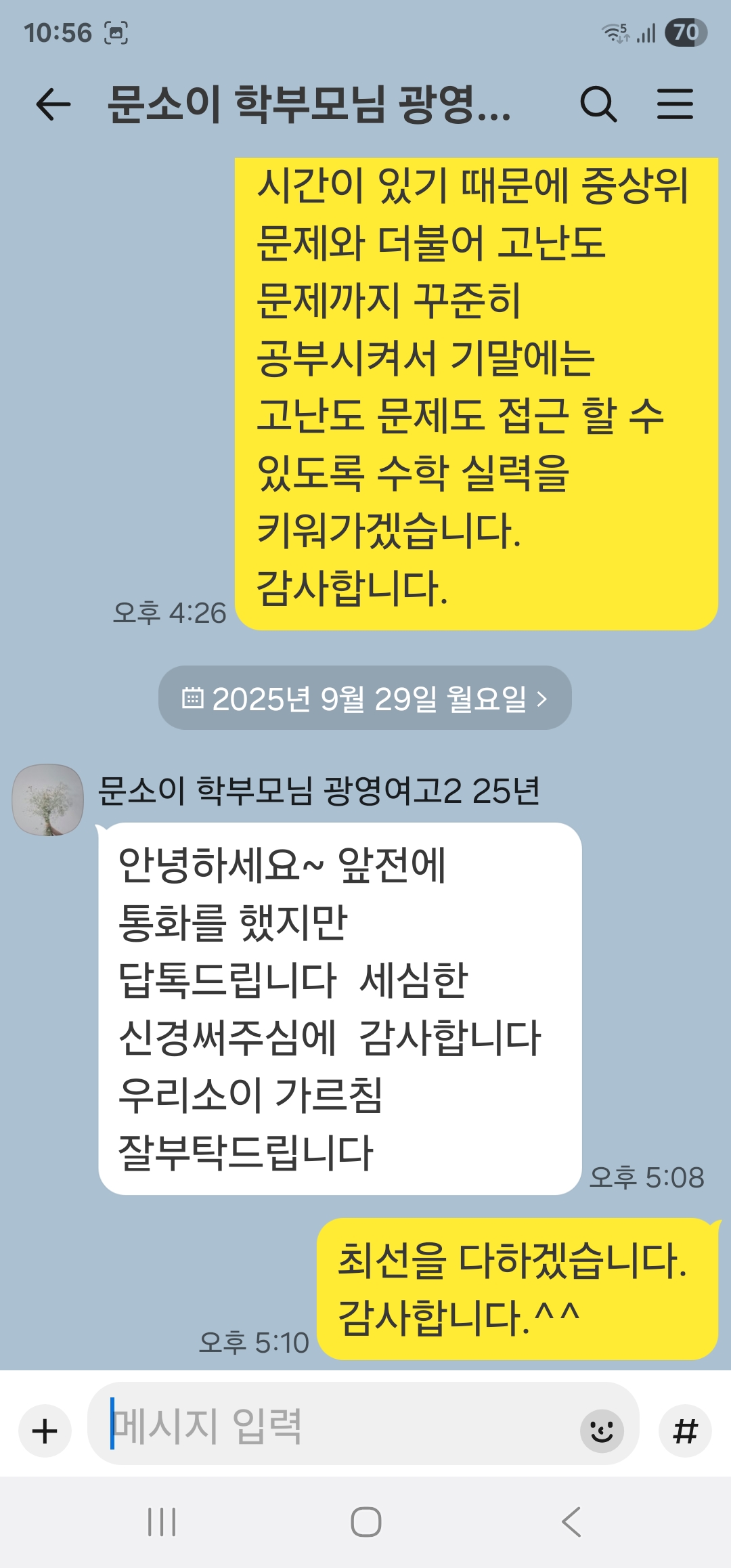Go to the system home screen
Image resolution: width=731 pixels, height=1568 pixels.
point(365,1522)
